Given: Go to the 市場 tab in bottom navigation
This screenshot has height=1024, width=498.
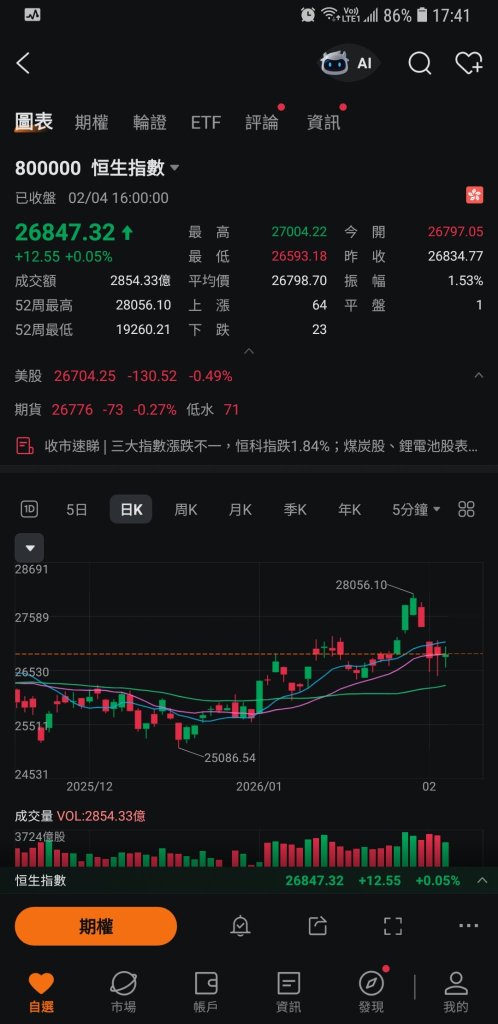Looking at the screenshot, I should coord(123,992).
